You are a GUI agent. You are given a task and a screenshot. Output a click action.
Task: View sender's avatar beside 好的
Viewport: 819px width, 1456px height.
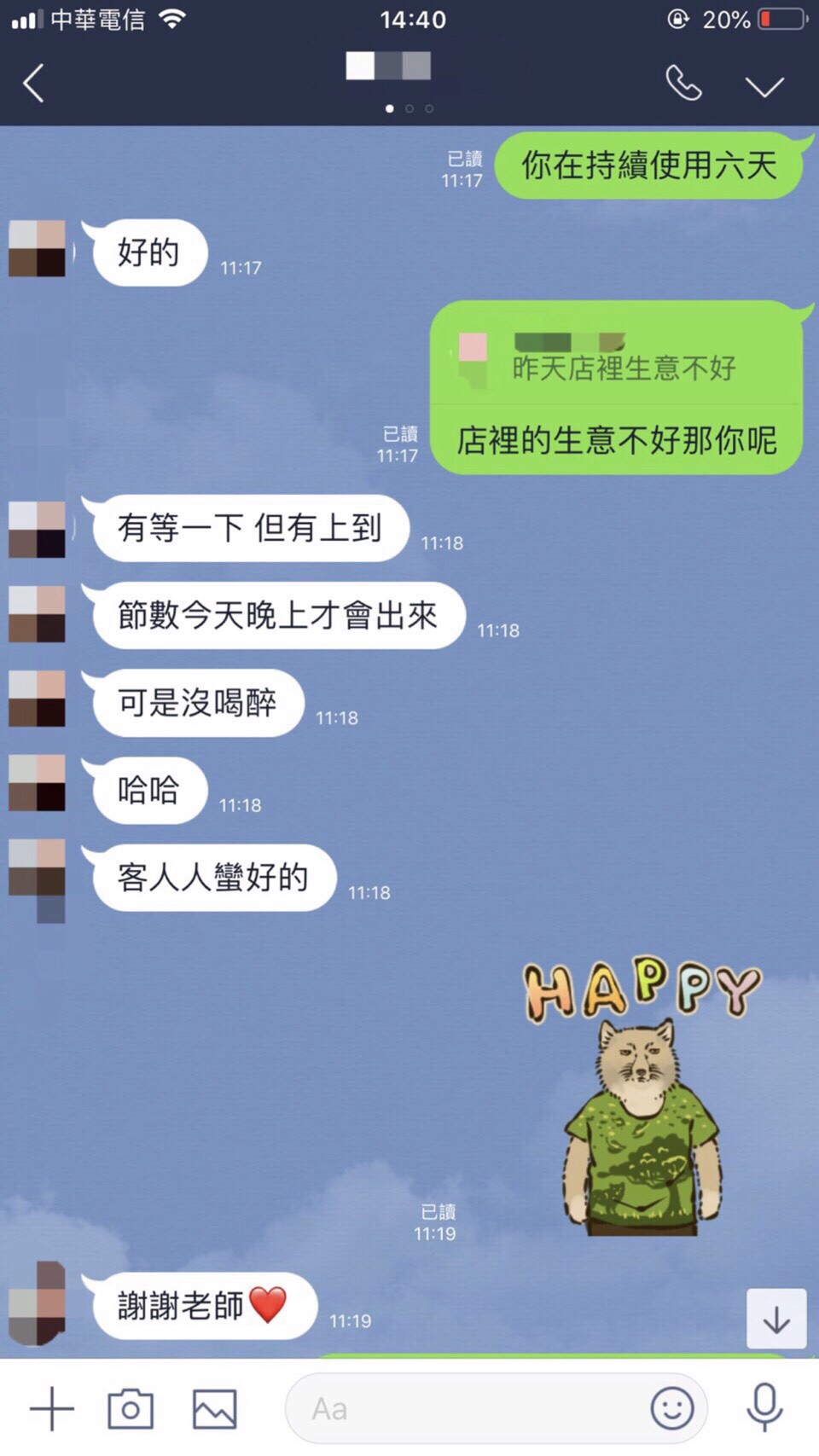[x=37, y=249]
